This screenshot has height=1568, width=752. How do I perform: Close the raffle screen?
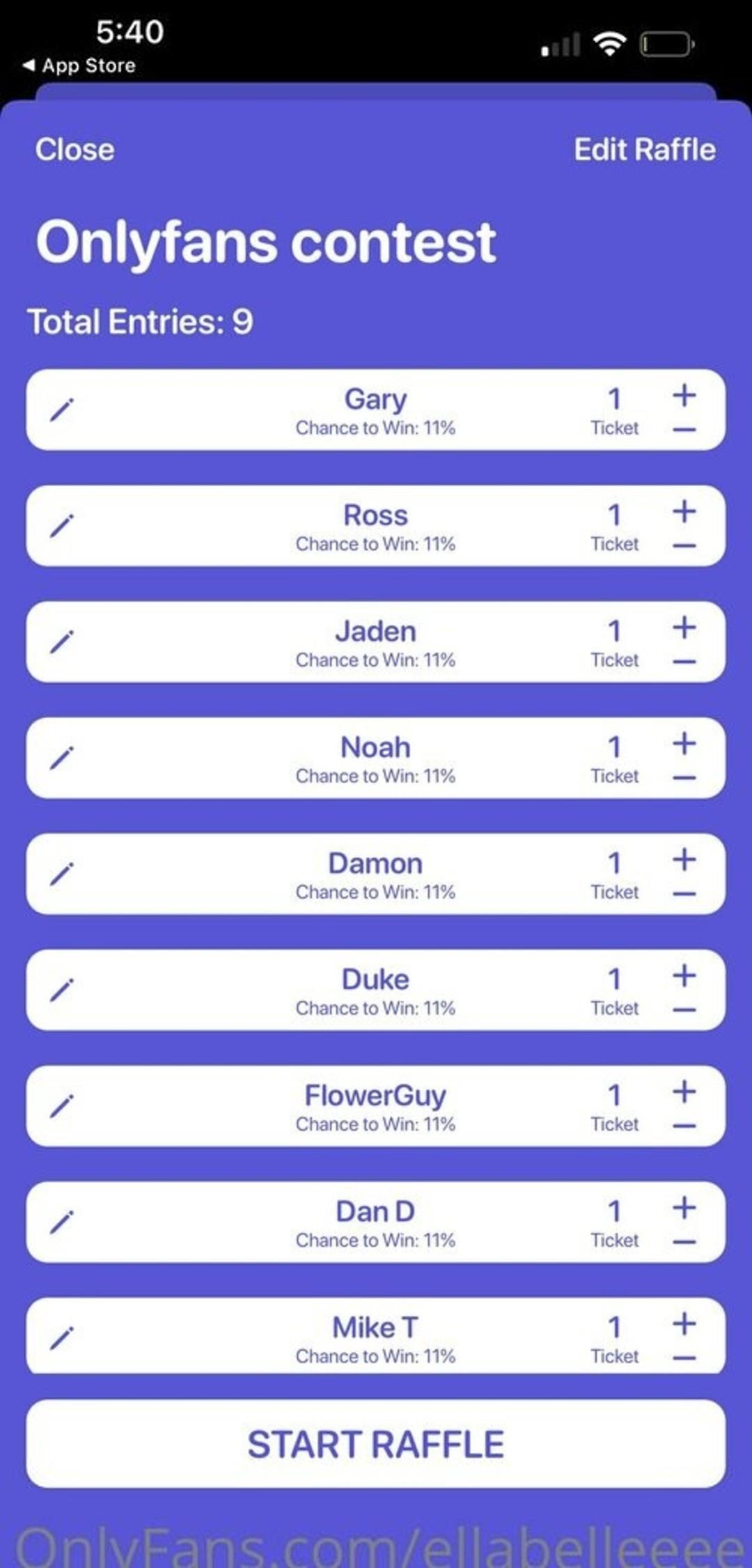(x=75, y=149)
